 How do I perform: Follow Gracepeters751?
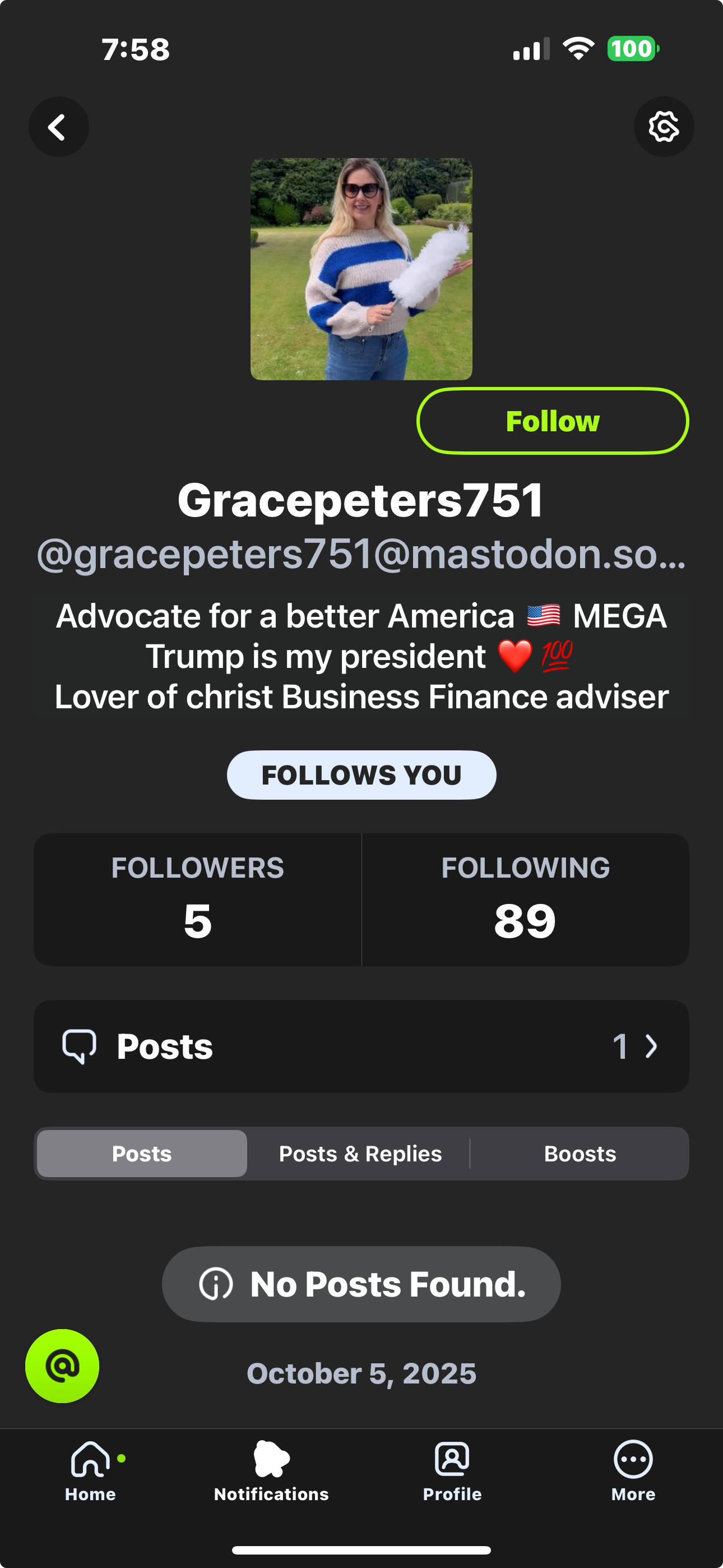[x=552, y=421]
